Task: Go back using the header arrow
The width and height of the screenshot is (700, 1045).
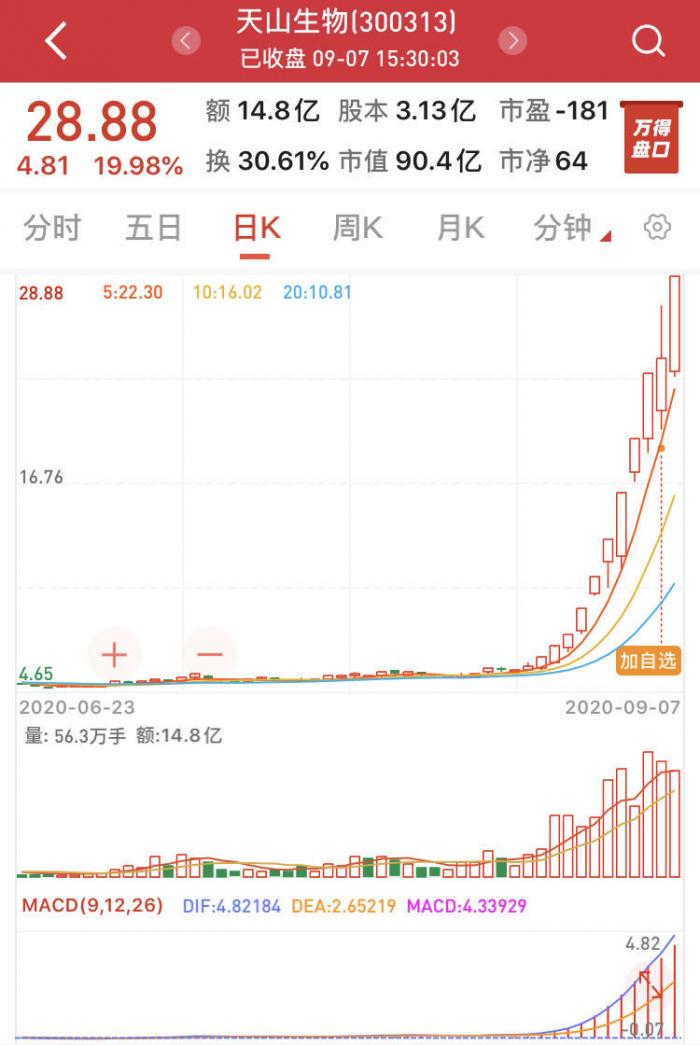Action: [x=56, y=41]
